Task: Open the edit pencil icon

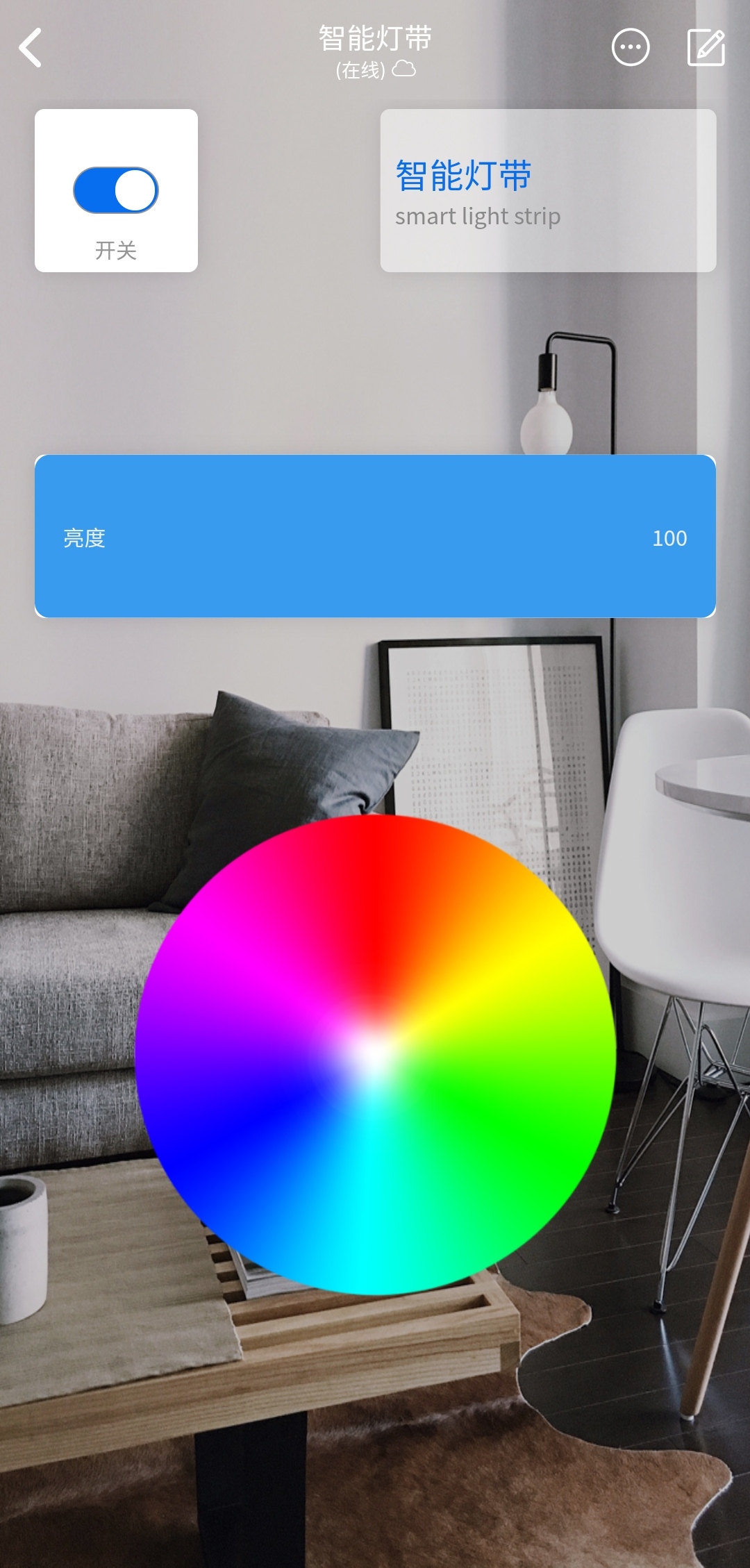Action: pos(706,48)
